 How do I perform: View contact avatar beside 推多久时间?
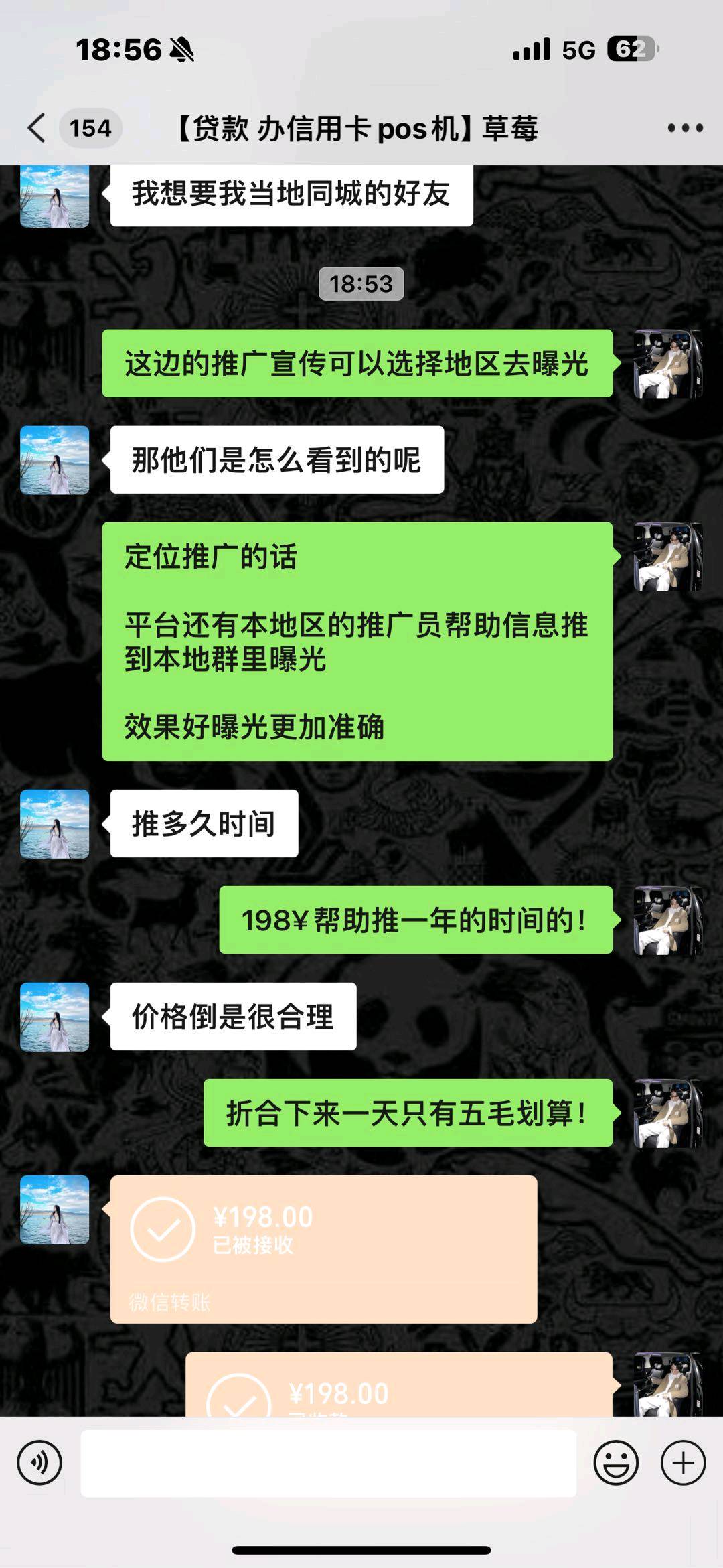coord(55,823)
